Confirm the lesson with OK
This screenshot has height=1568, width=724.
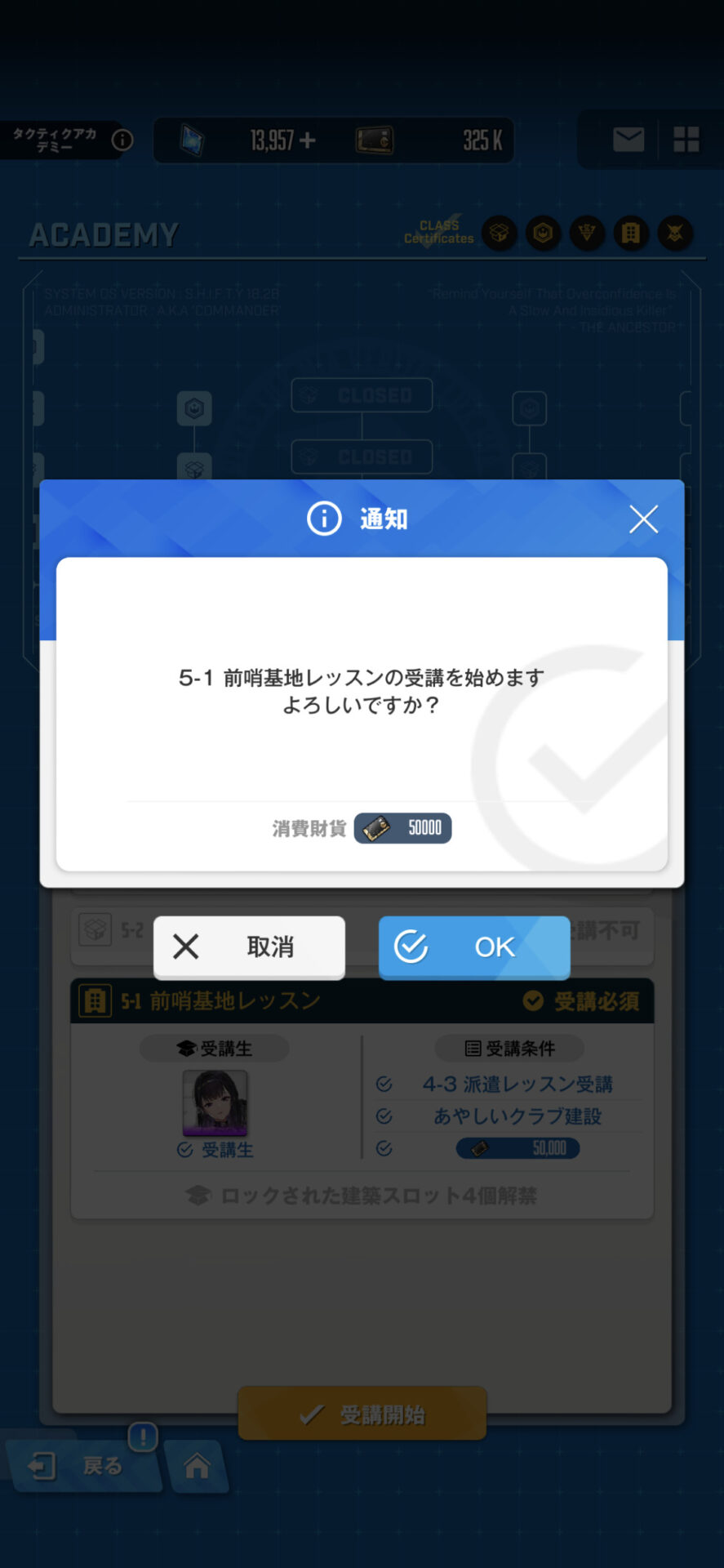[474, 947]
